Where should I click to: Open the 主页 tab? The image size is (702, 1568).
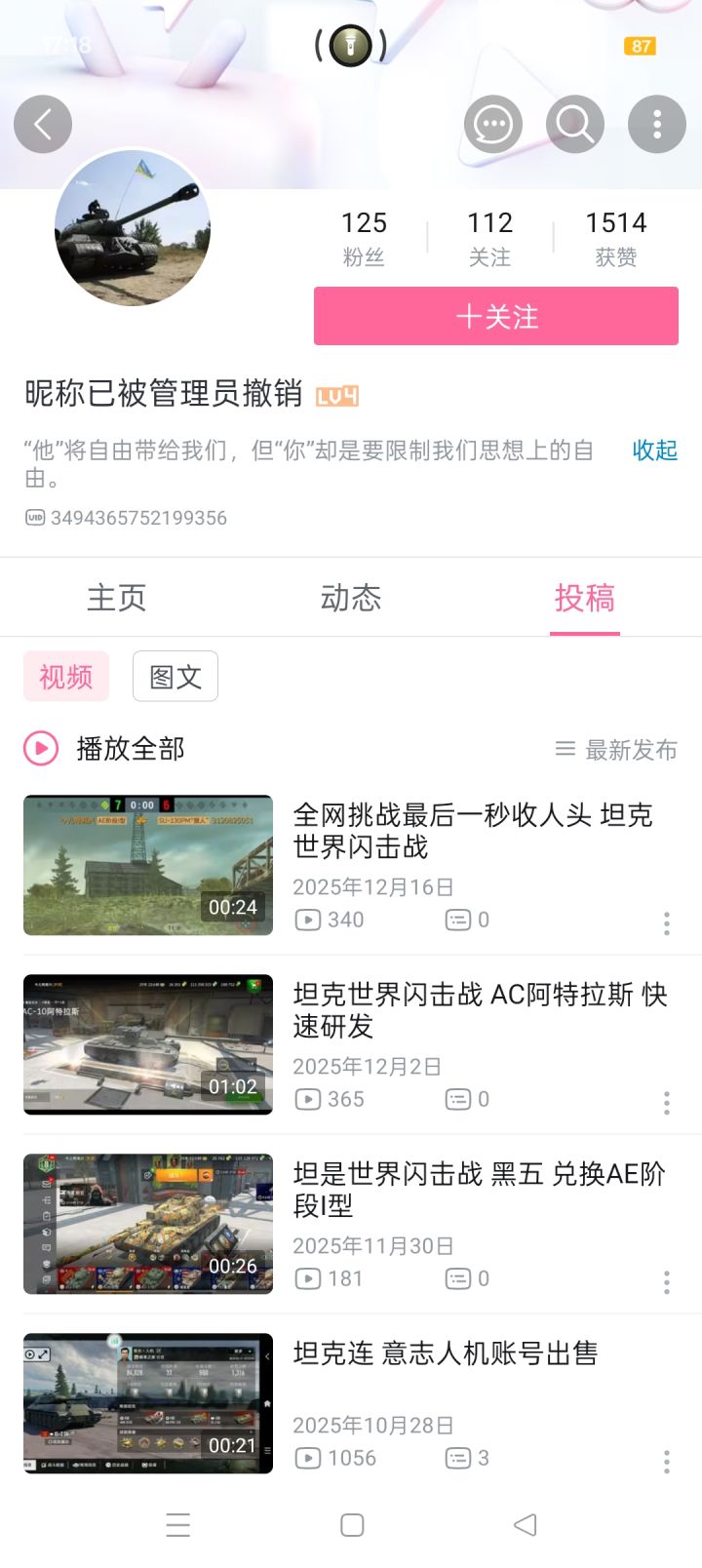117,598
